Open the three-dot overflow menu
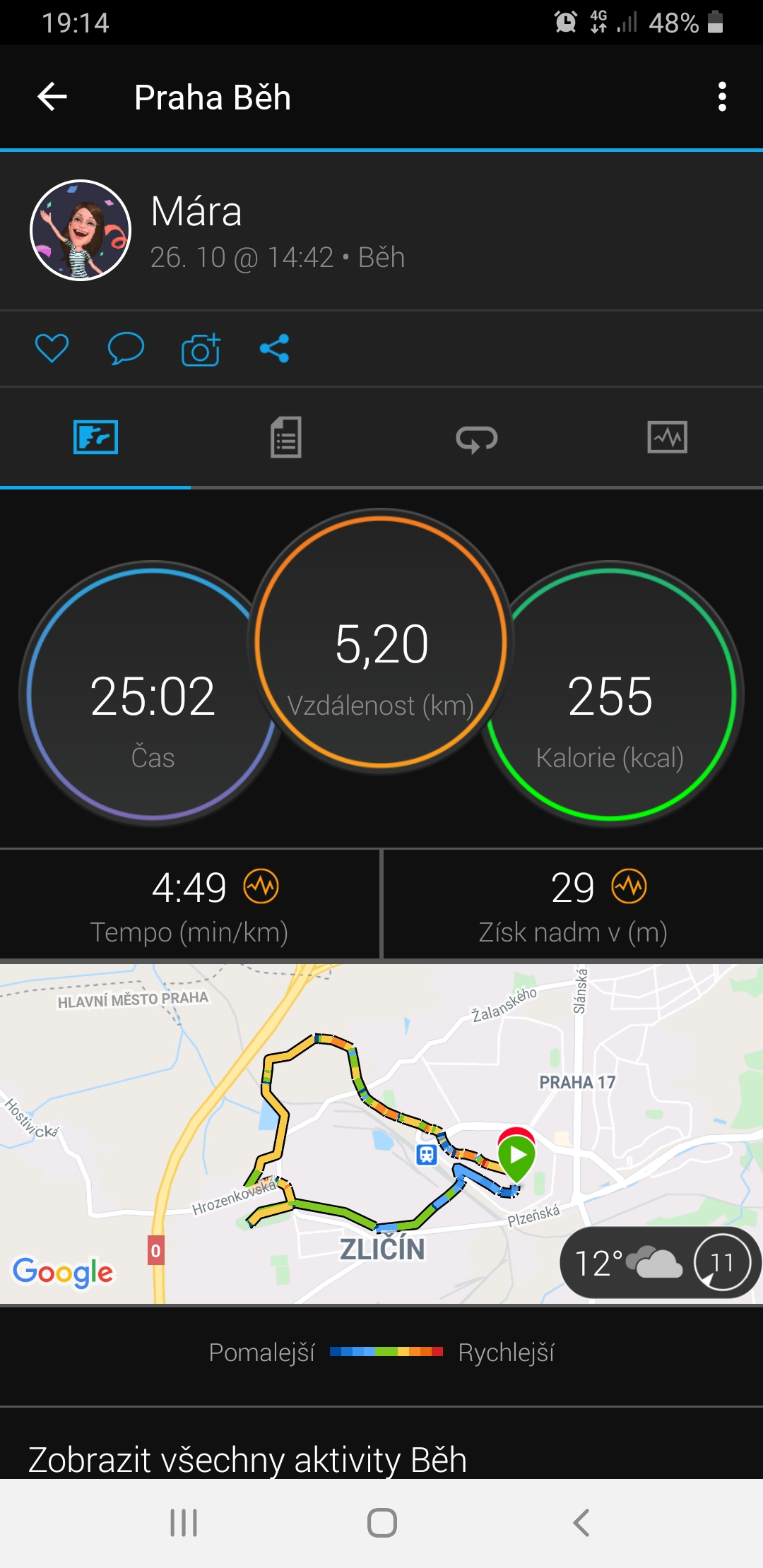The width and height of the screenshot is (763, 1568). tap(722, 97)
